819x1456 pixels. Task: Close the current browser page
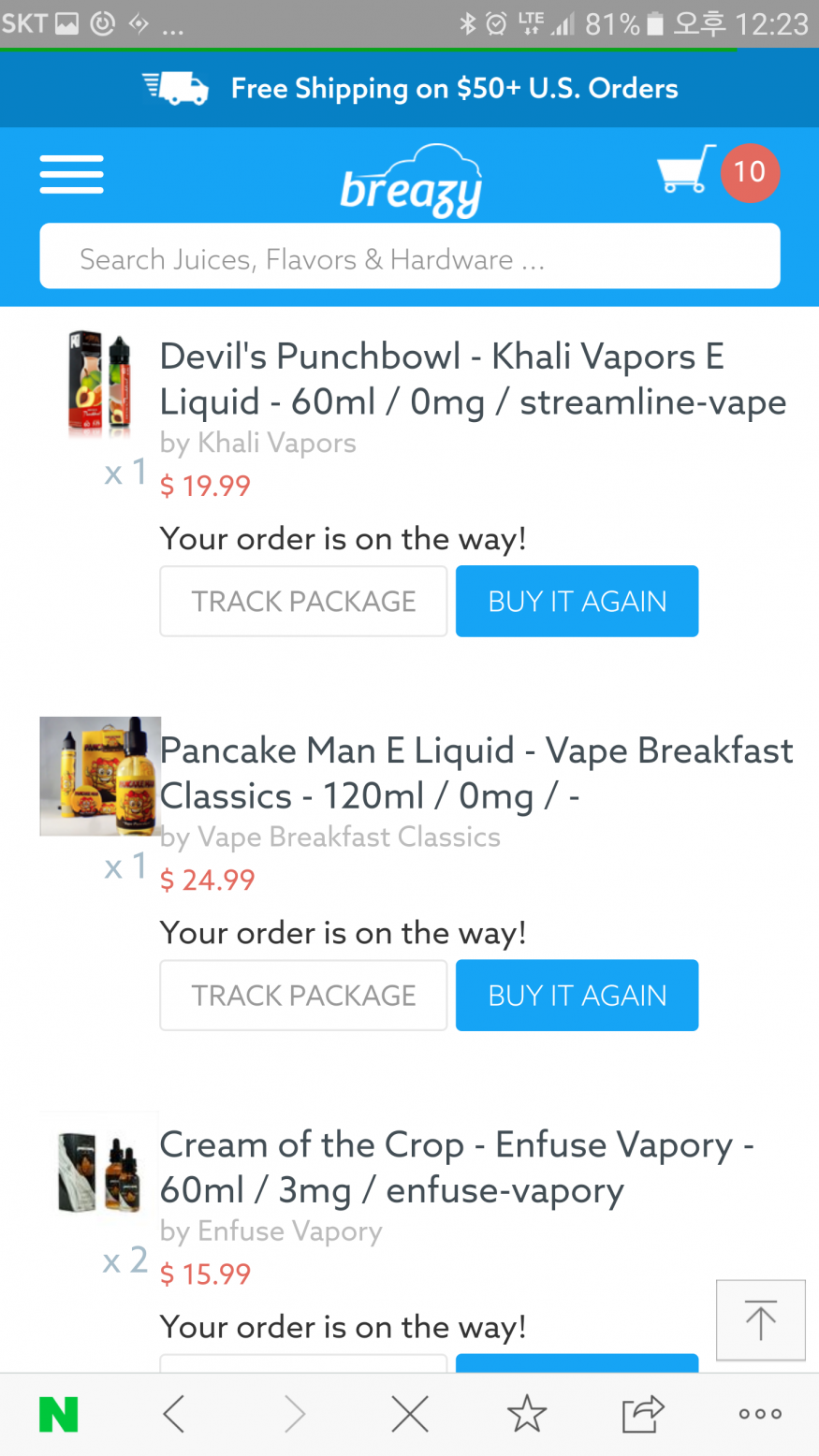[410, 1414]
